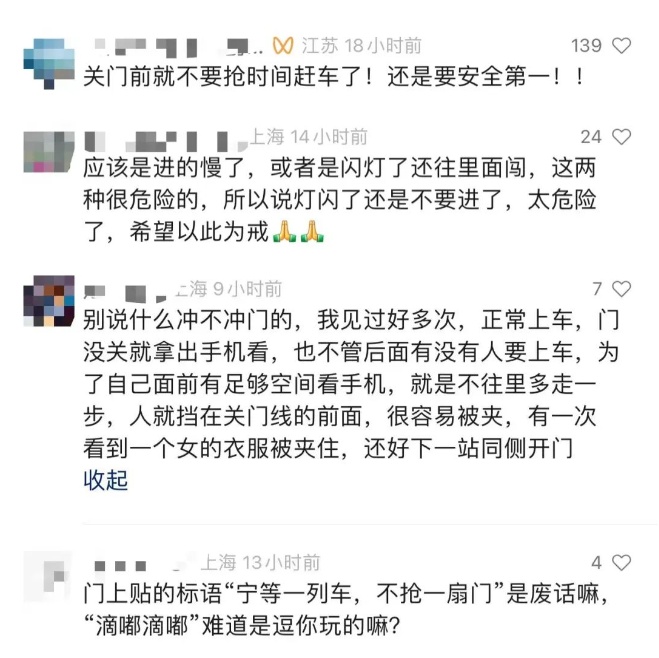Like the Shanghai comment with 24 likes
This screenshot has width=659, height=658.
621,136
